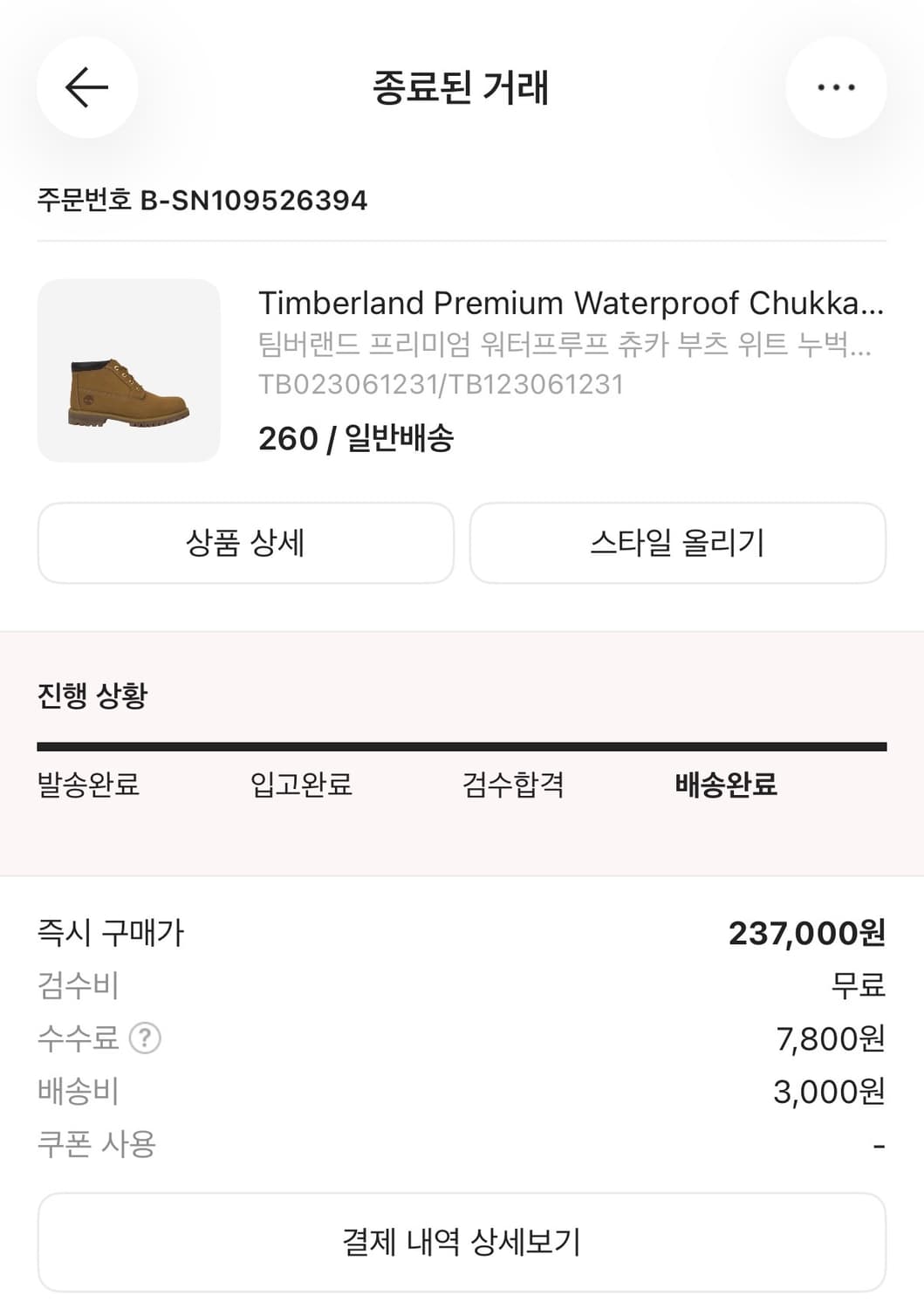924x1309 pixels.
Task: Click the Korean product name 팀버랜드 프리미엄
Action: (x=567, y=345)
